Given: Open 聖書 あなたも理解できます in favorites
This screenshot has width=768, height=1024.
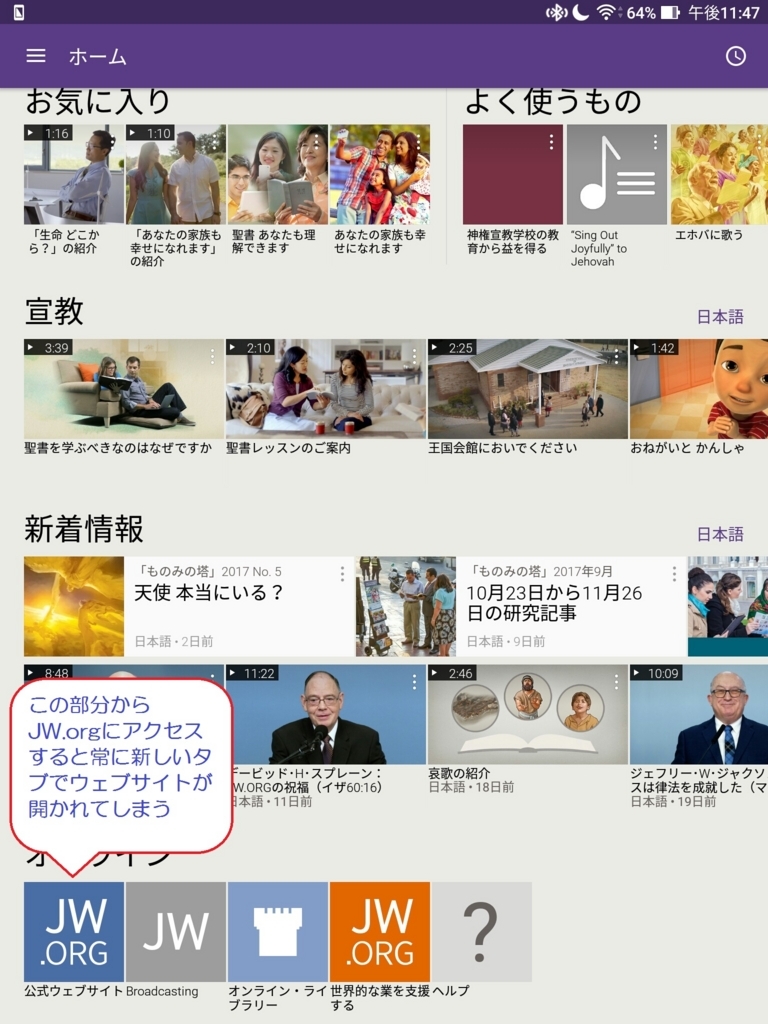Looking at the screenshot, I should [277, 174].
